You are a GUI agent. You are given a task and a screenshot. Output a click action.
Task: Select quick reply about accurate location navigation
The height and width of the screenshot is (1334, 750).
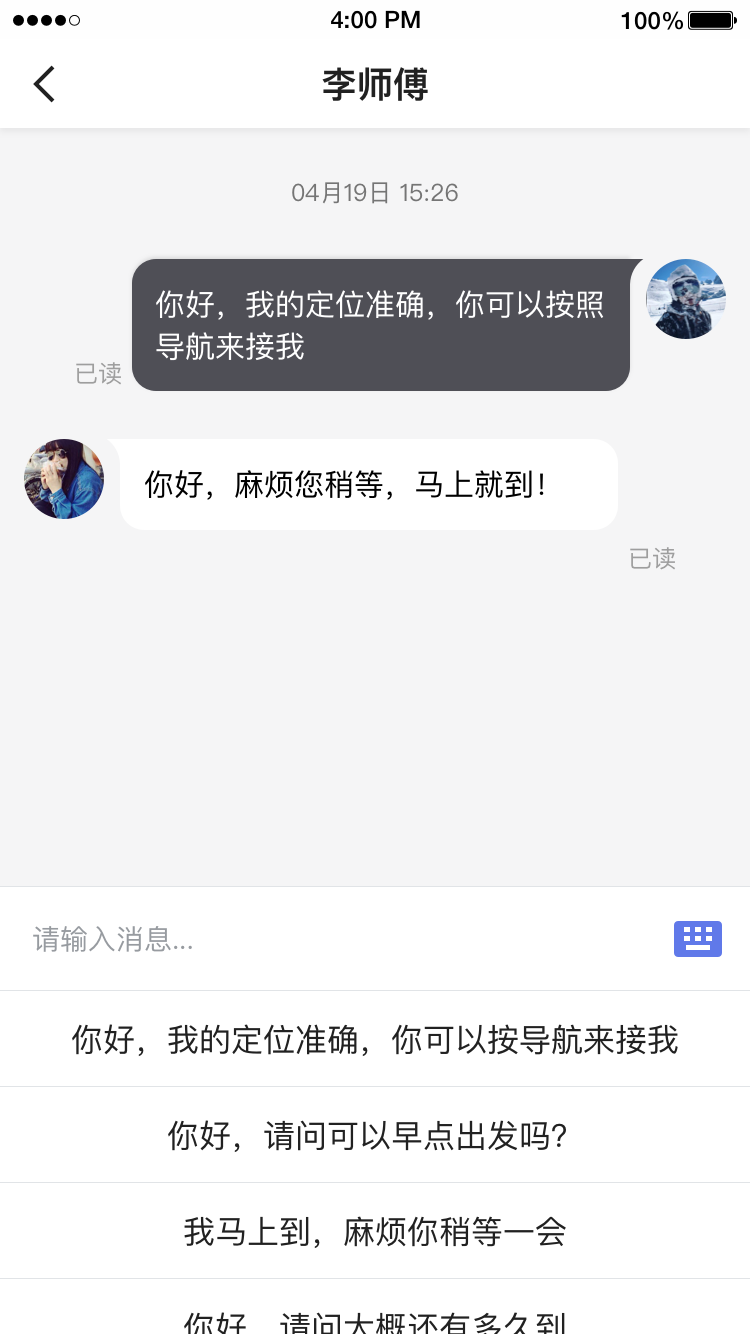pyautogui.click(x=374, y=1038)
